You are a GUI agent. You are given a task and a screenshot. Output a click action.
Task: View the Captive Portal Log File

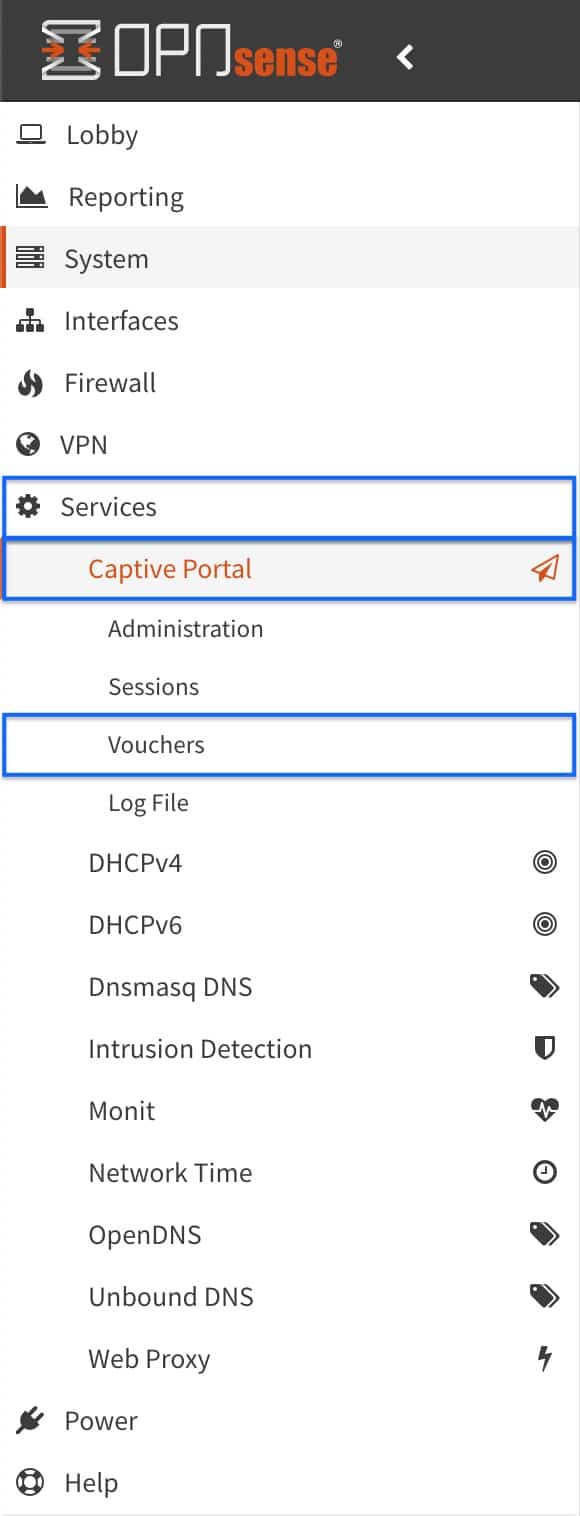click(290, 803)
